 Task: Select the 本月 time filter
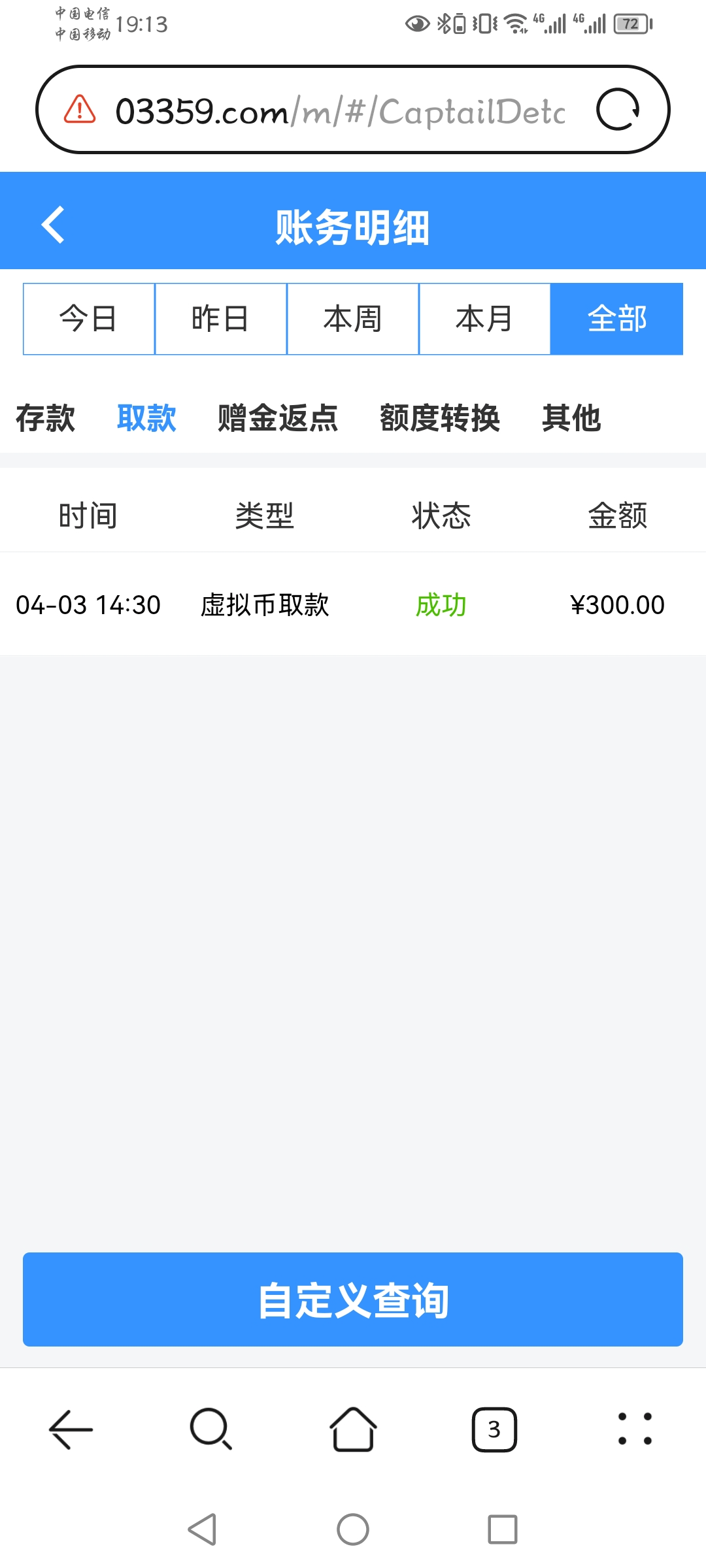click(485, 319)
